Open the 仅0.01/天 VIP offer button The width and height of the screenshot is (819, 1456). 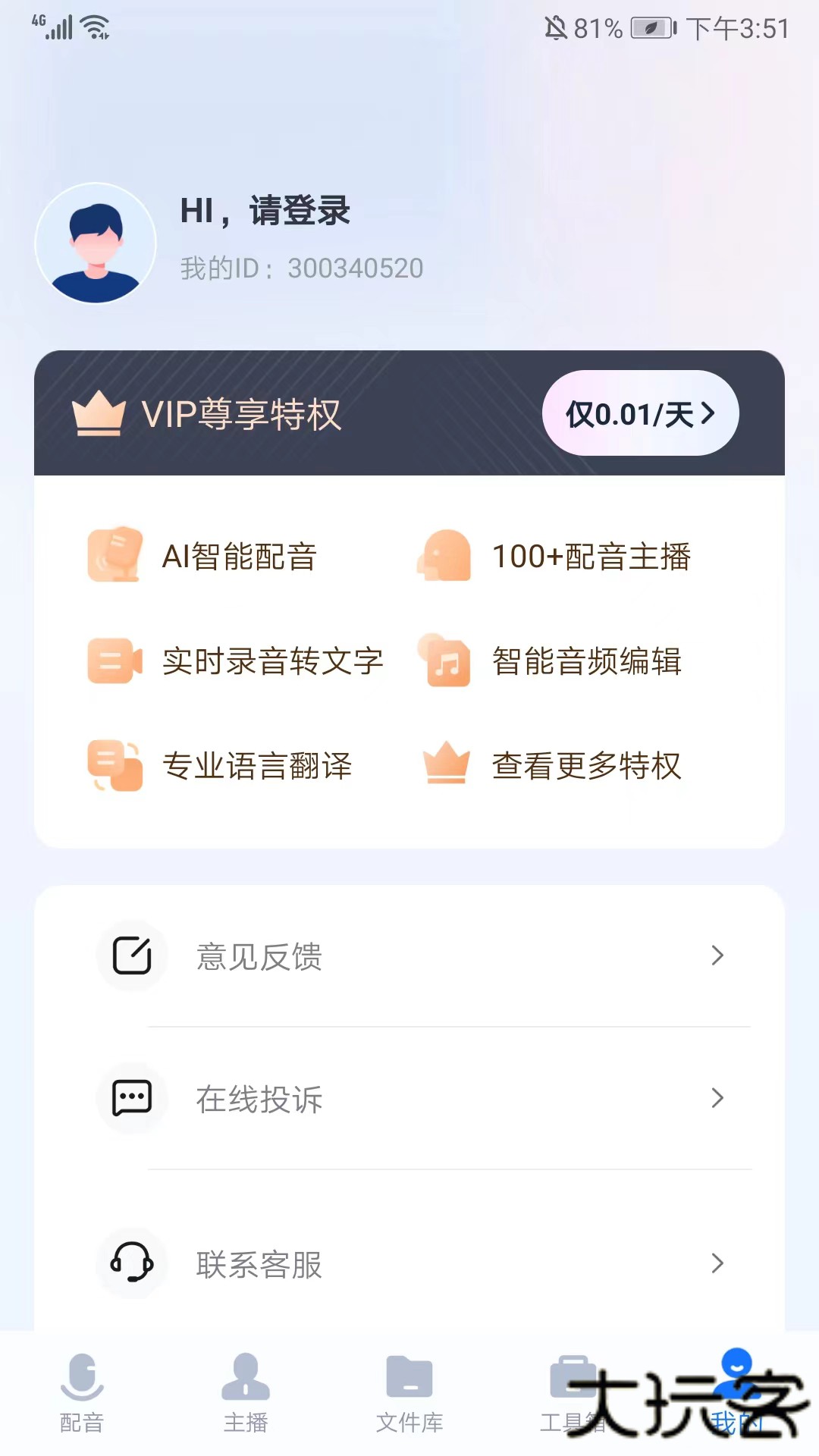point(640,413)
